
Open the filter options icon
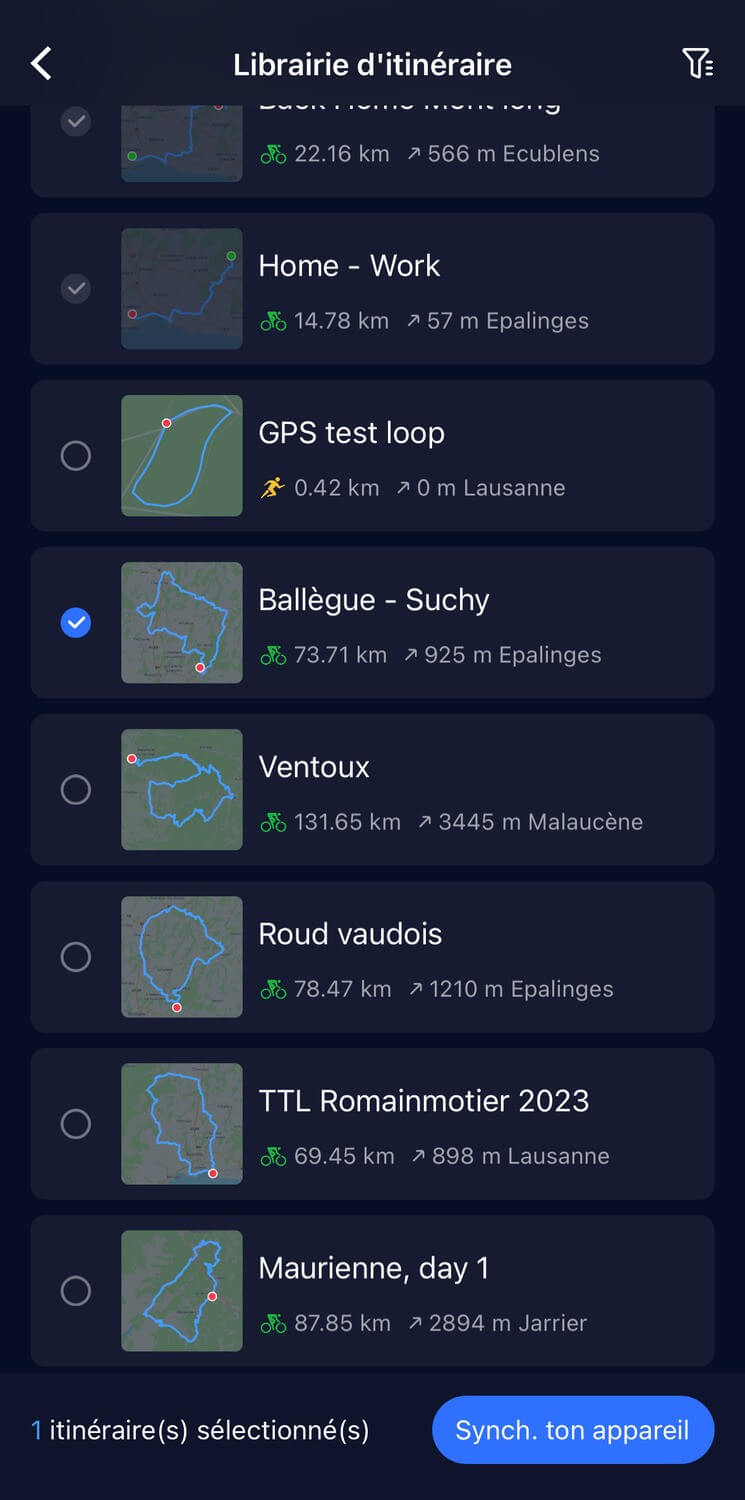coord(697,64)
